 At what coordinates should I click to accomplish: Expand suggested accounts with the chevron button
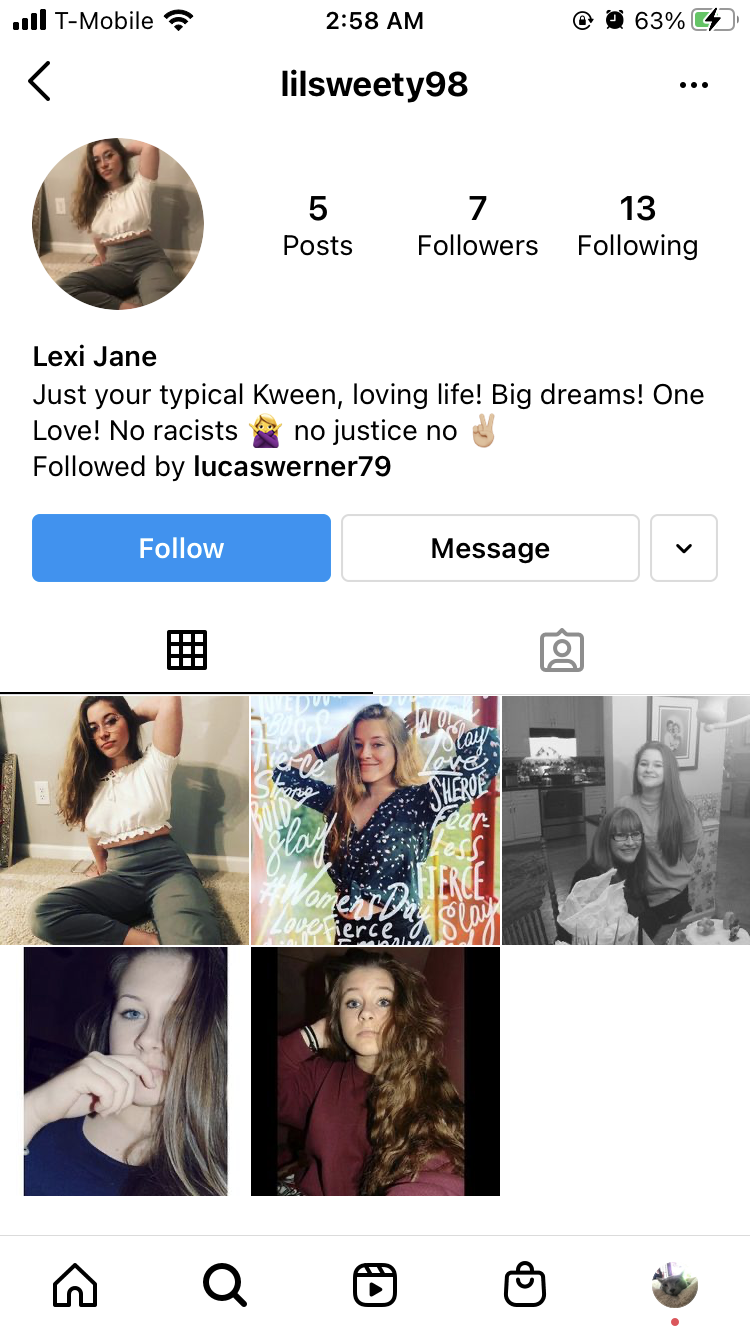(684, 548)
